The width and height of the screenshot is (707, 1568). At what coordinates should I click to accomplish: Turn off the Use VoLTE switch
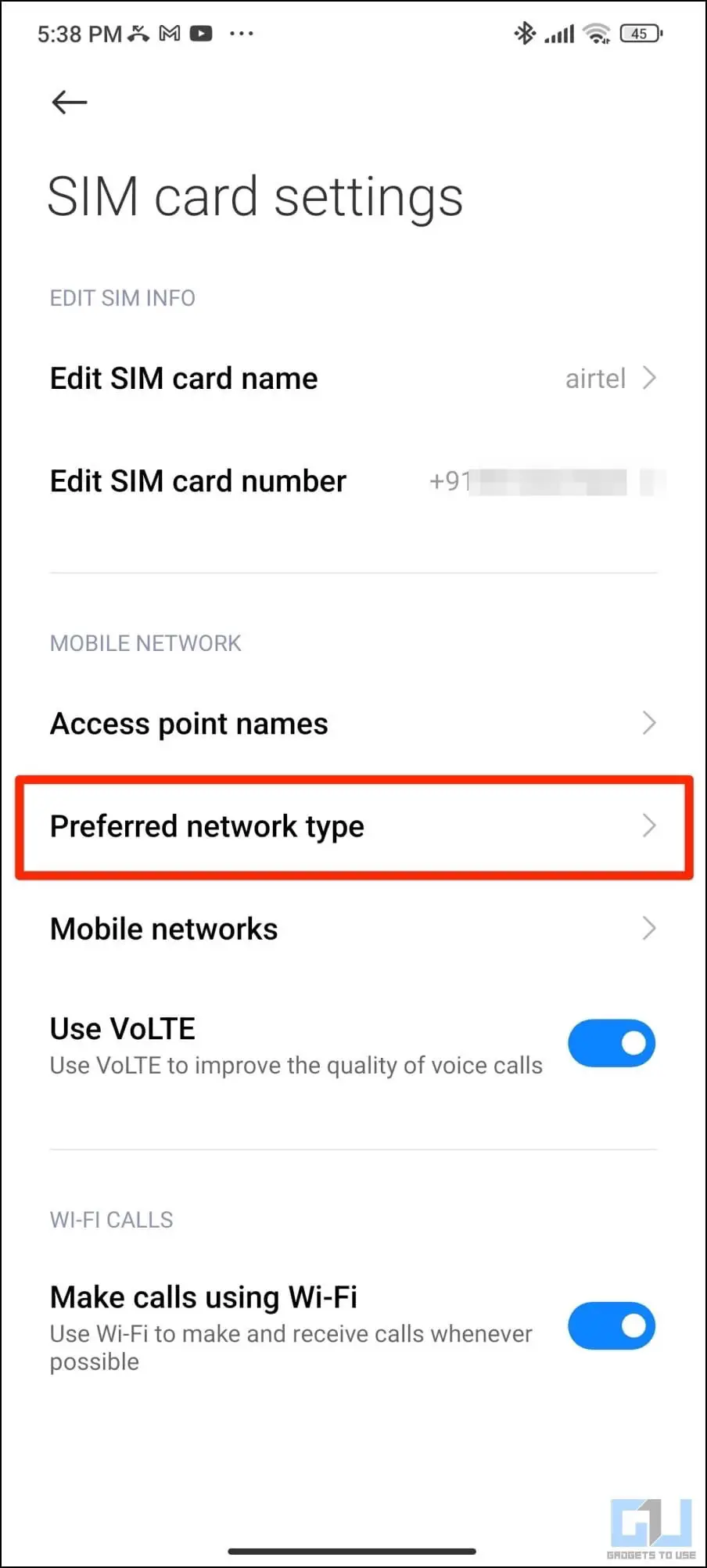[x=612, y=1043]
